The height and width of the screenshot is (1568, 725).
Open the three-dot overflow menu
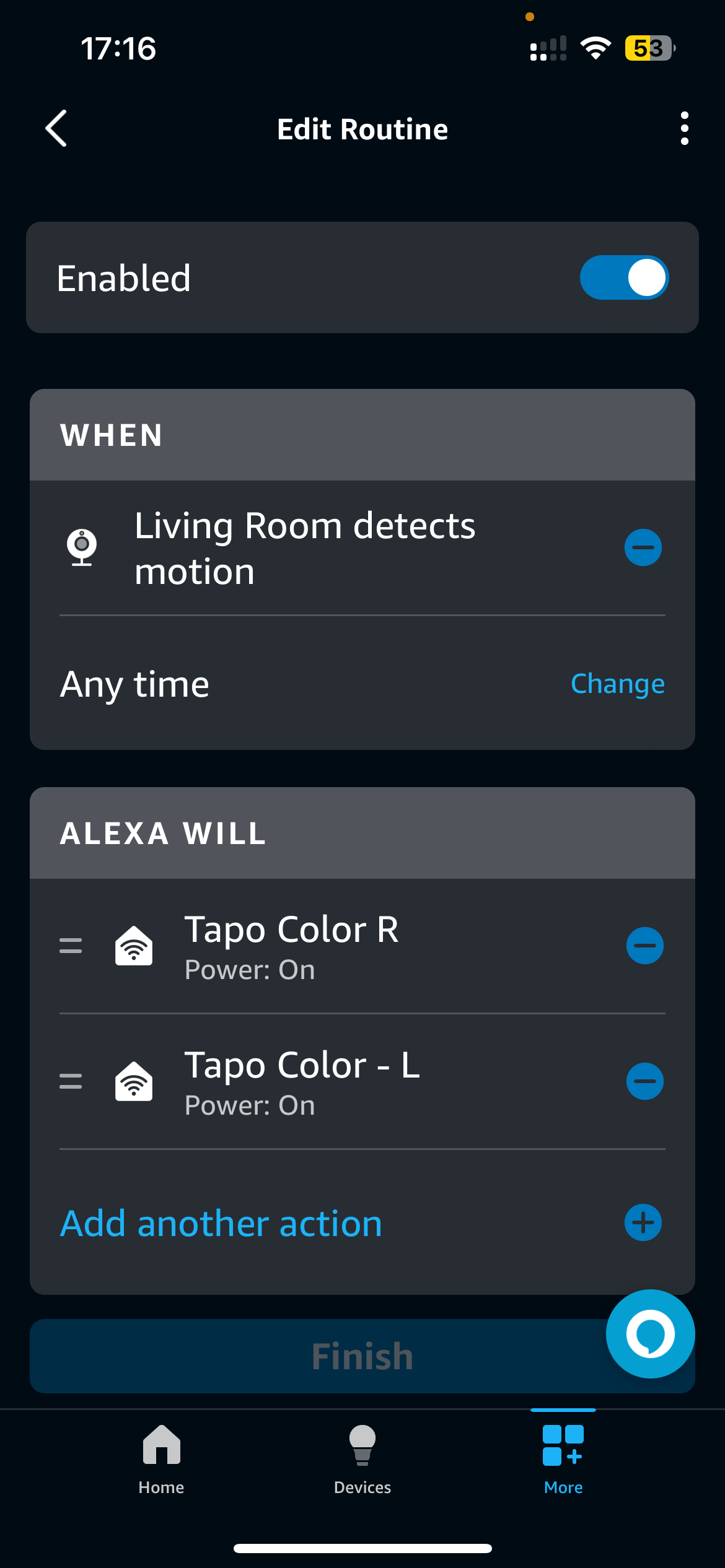coord(684,129)
